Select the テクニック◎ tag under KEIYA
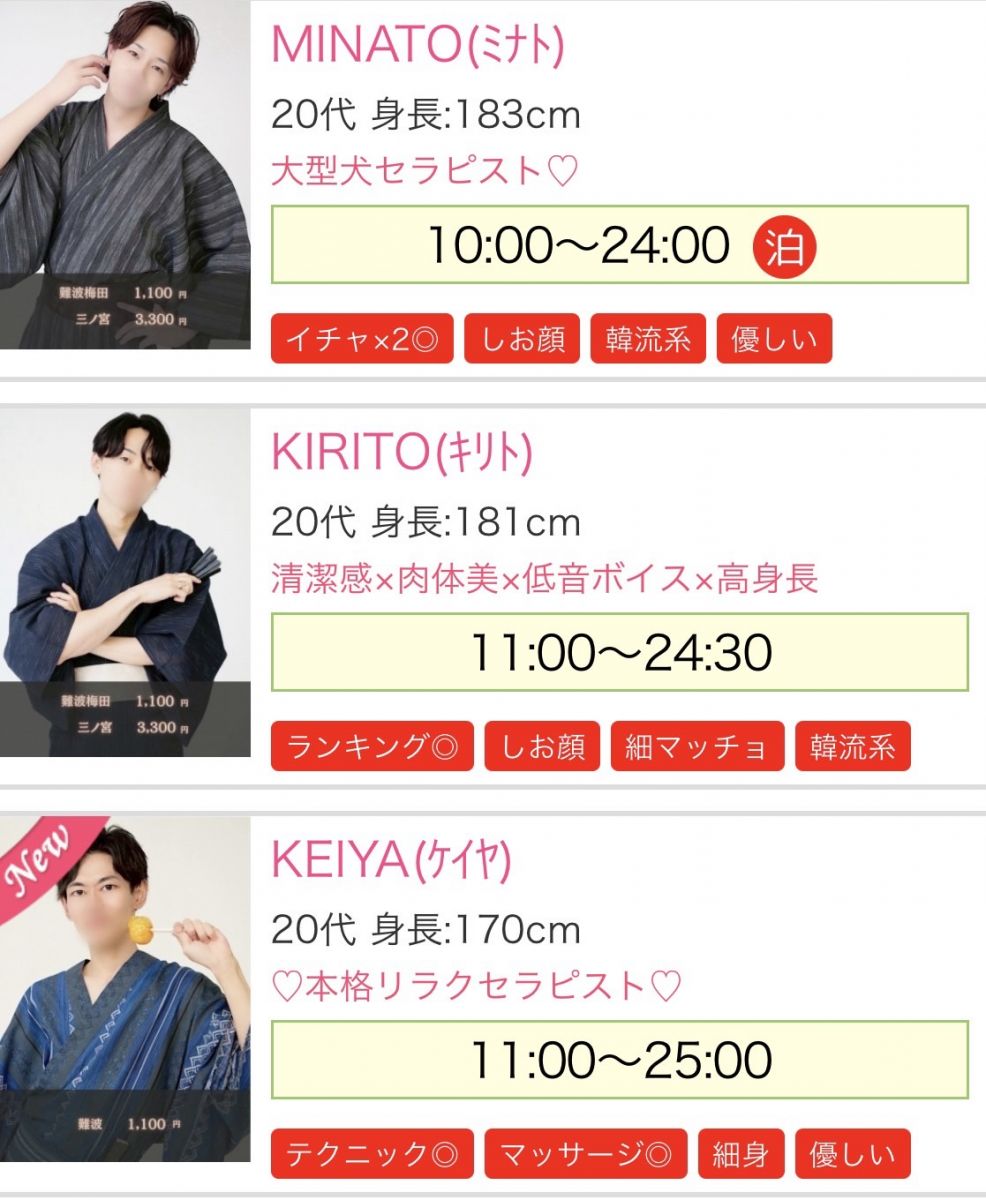Viewport: 986px width, 1200px height. click(x=372, y=1155)
